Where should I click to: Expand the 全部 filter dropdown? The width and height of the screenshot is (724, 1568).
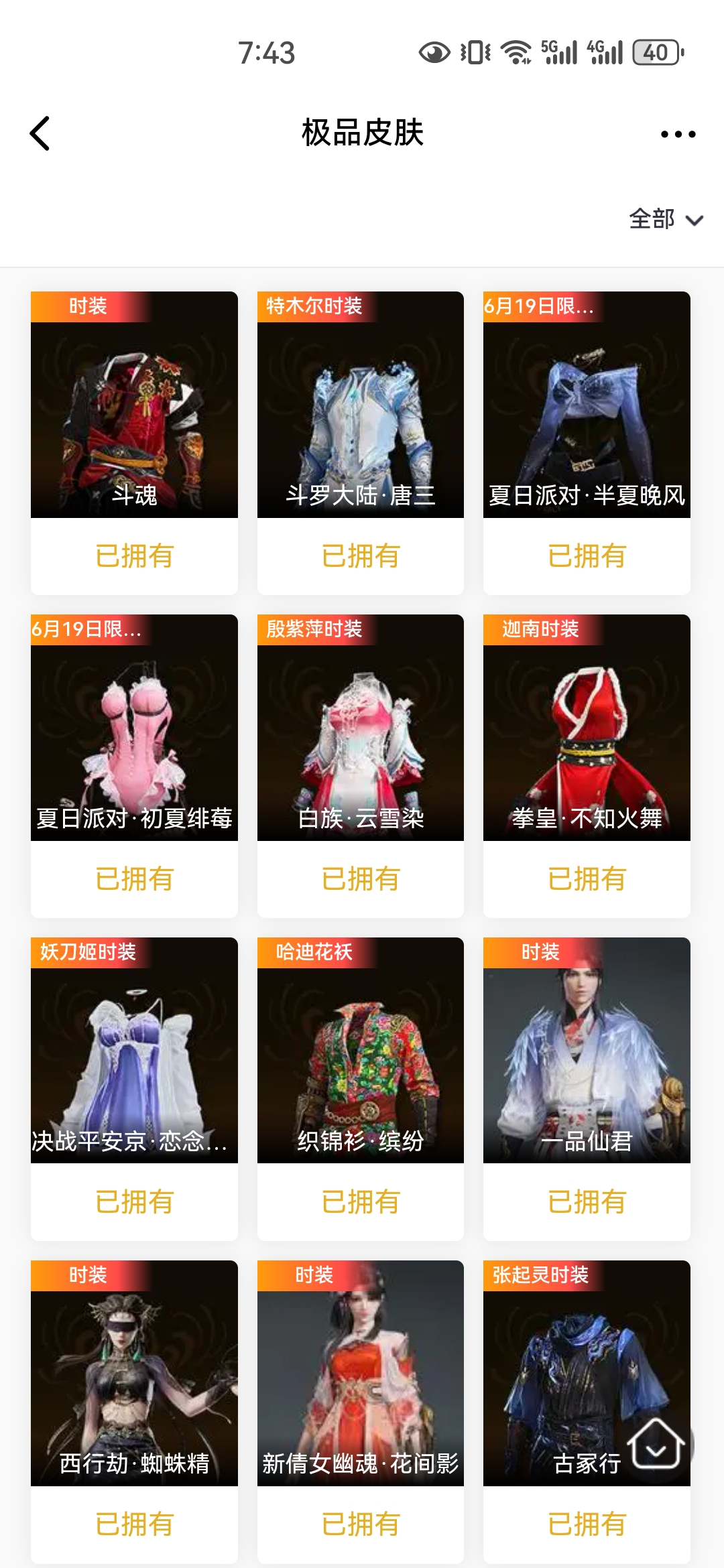point(666,220)
